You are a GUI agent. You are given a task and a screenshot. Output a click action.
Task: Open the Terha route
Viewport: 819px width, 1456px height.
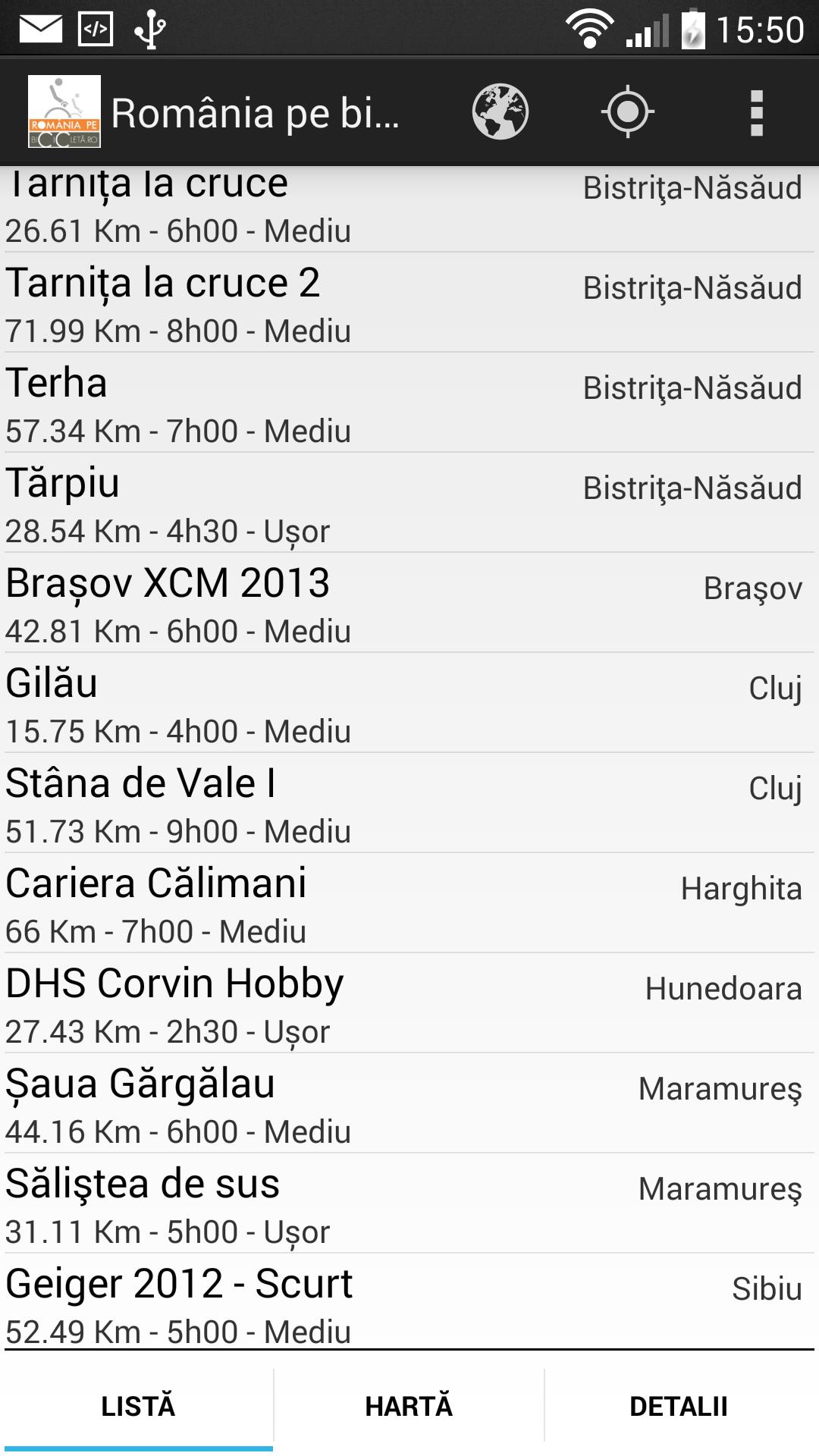click(409, 403)
